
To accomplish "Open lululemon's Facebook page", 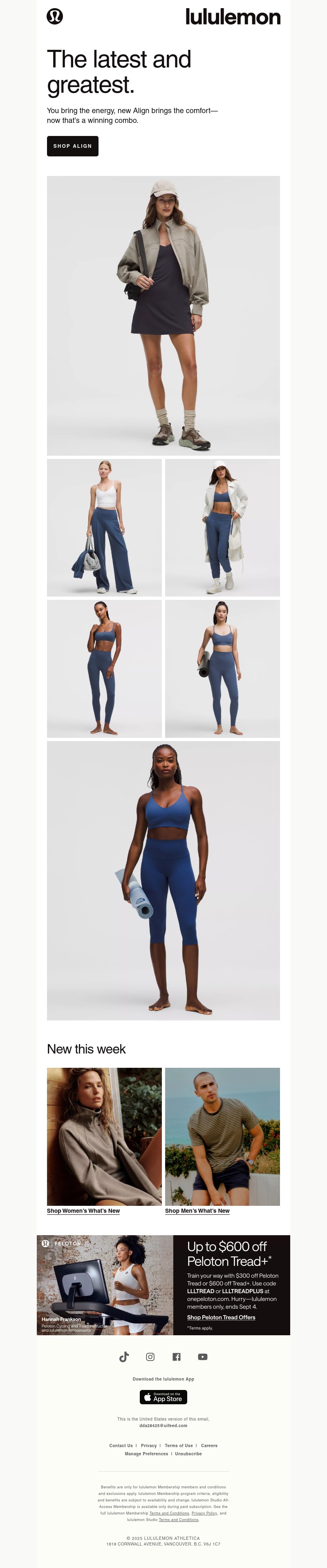I will pyautogui.click(x=177, y=1357).
